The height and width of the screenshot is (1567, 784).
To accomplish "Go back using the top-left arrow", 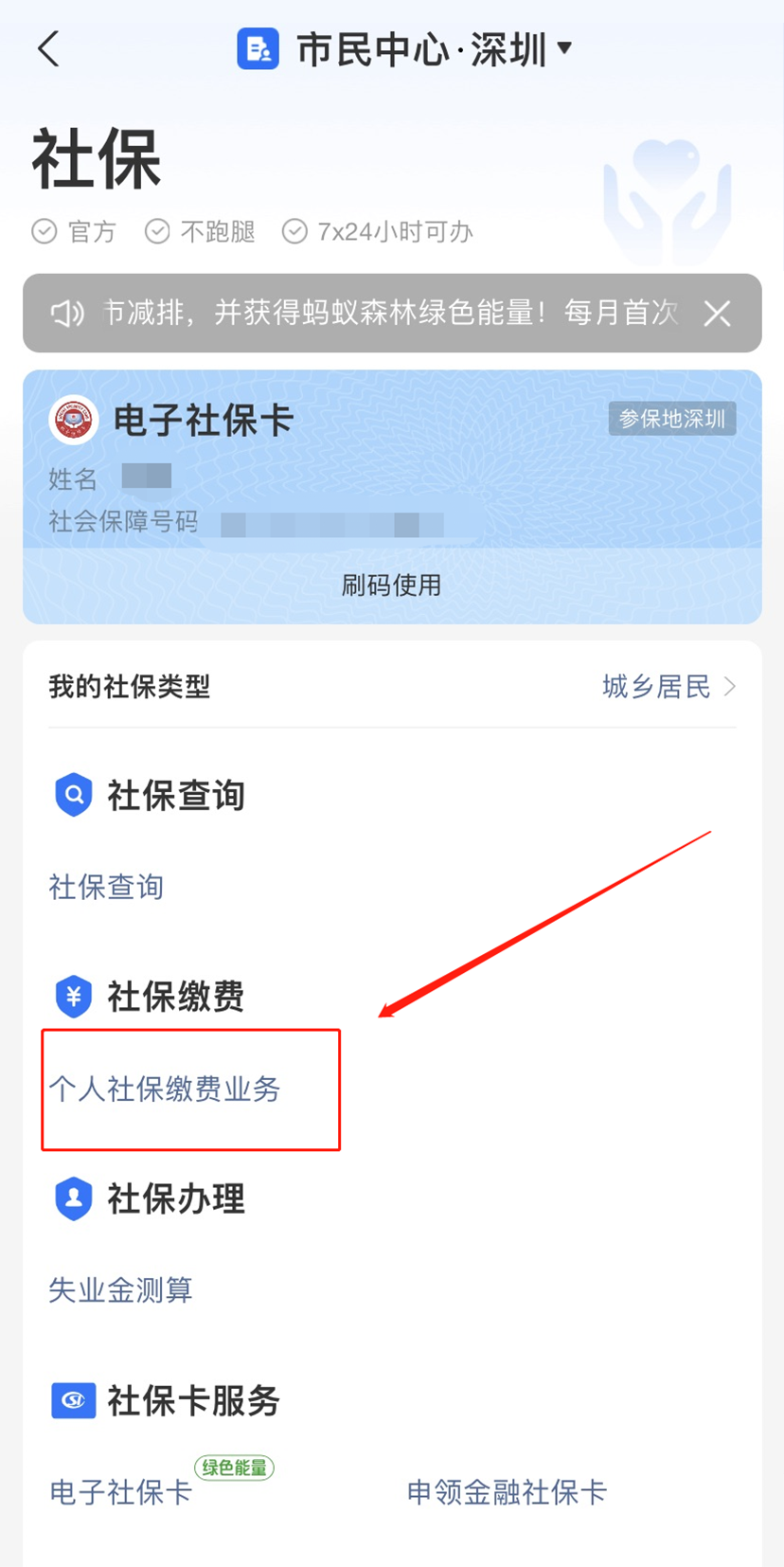I will point(49,49).
